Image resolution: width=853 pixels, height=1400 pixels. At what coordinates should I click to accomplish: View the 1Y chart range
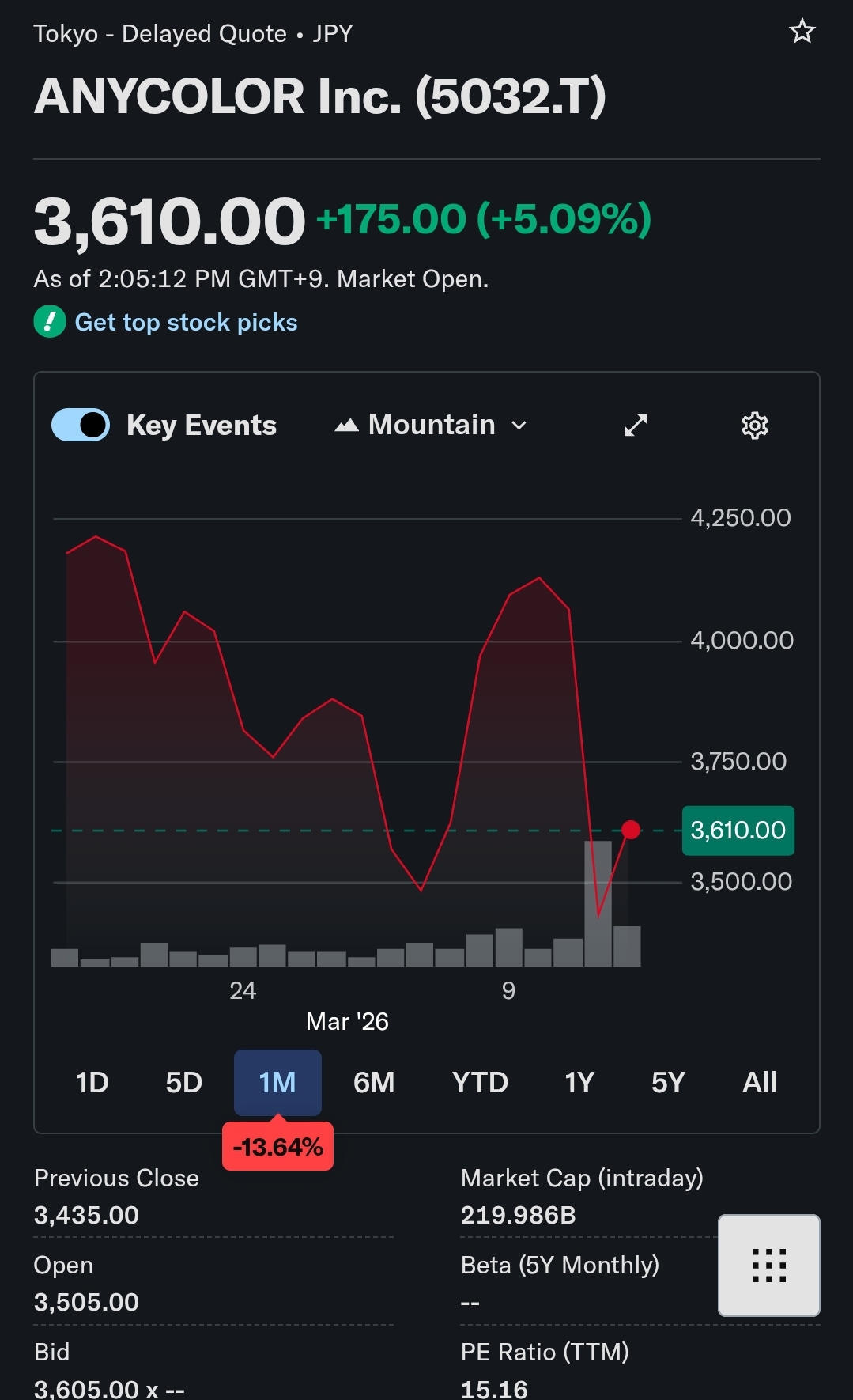(579, 1082)
